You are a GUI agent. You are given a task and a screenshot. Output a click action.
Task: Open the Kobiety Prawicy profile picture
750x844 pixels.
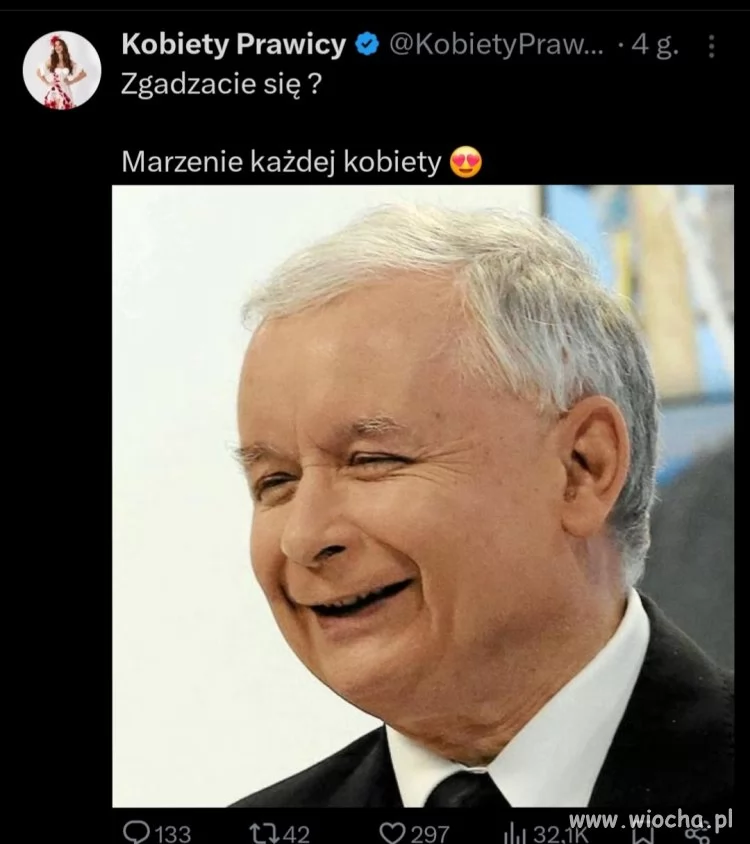click(62, 70)
